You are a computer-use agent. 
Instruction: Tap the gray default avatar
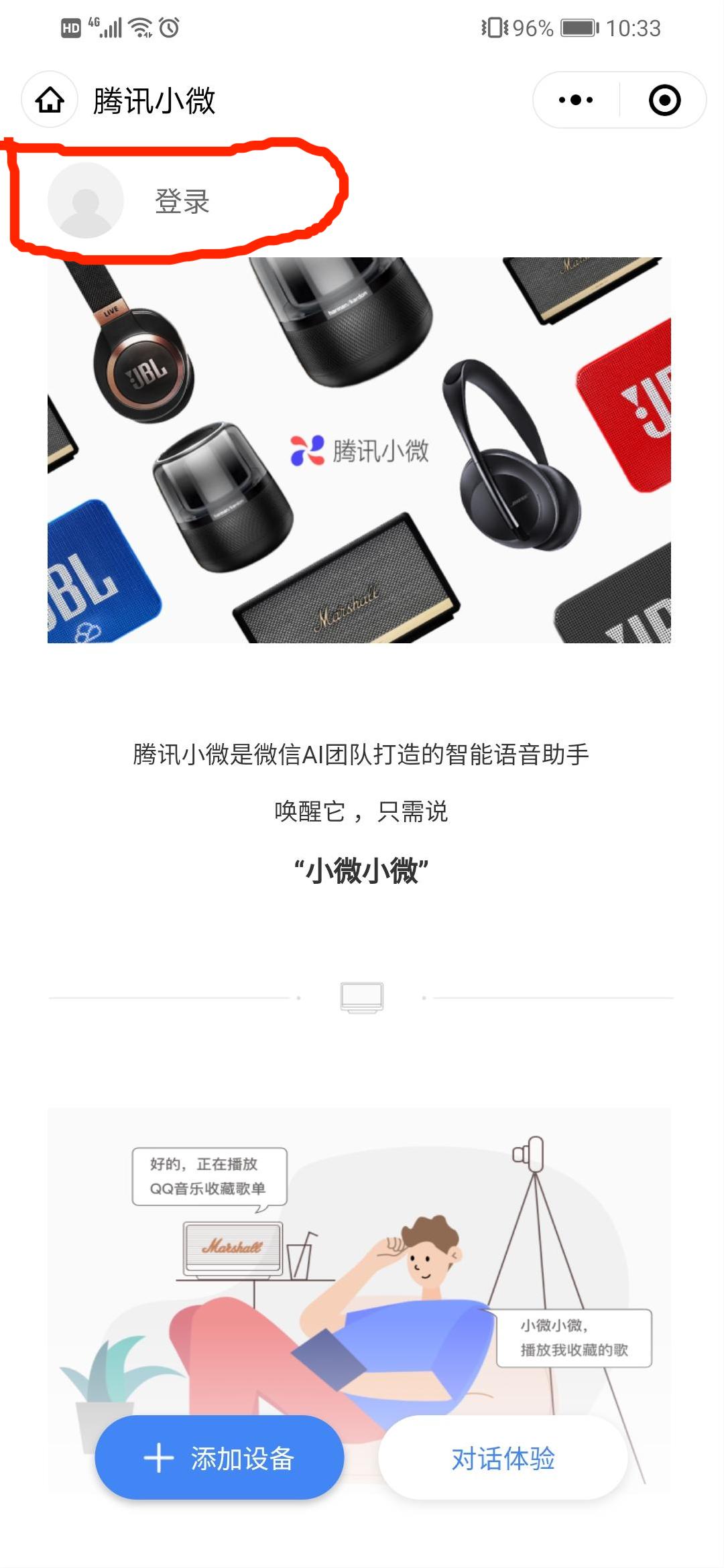[85, 200]
